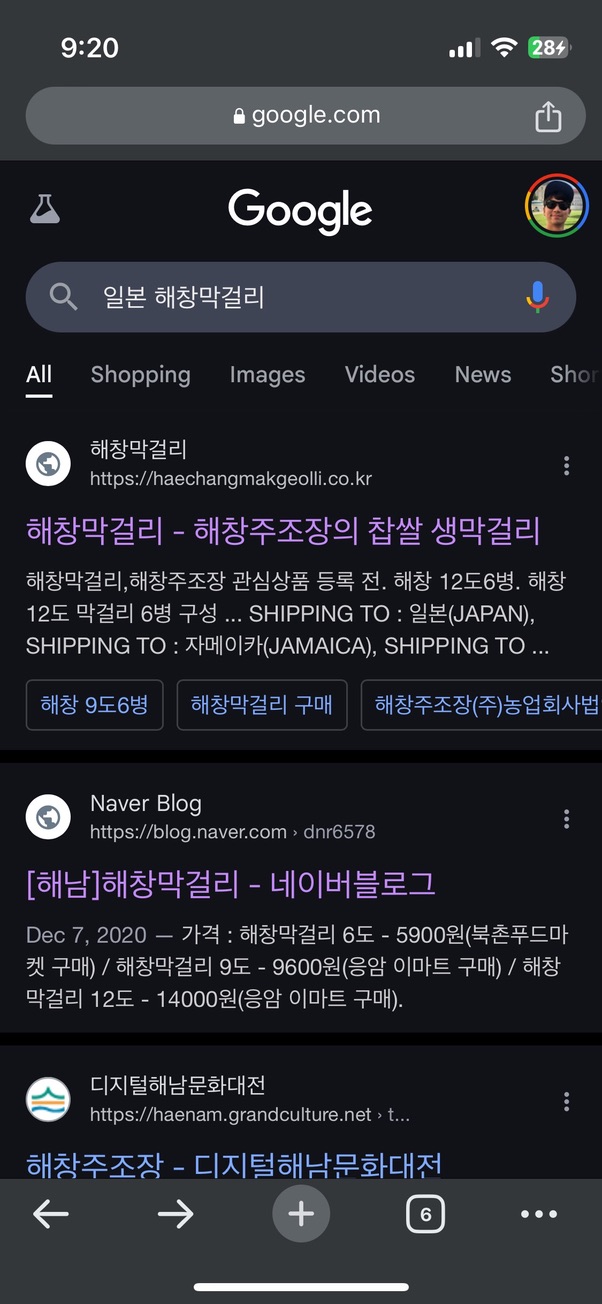Switch to the Videos tab
This screenshot has width=602, height=1304.
380,375
